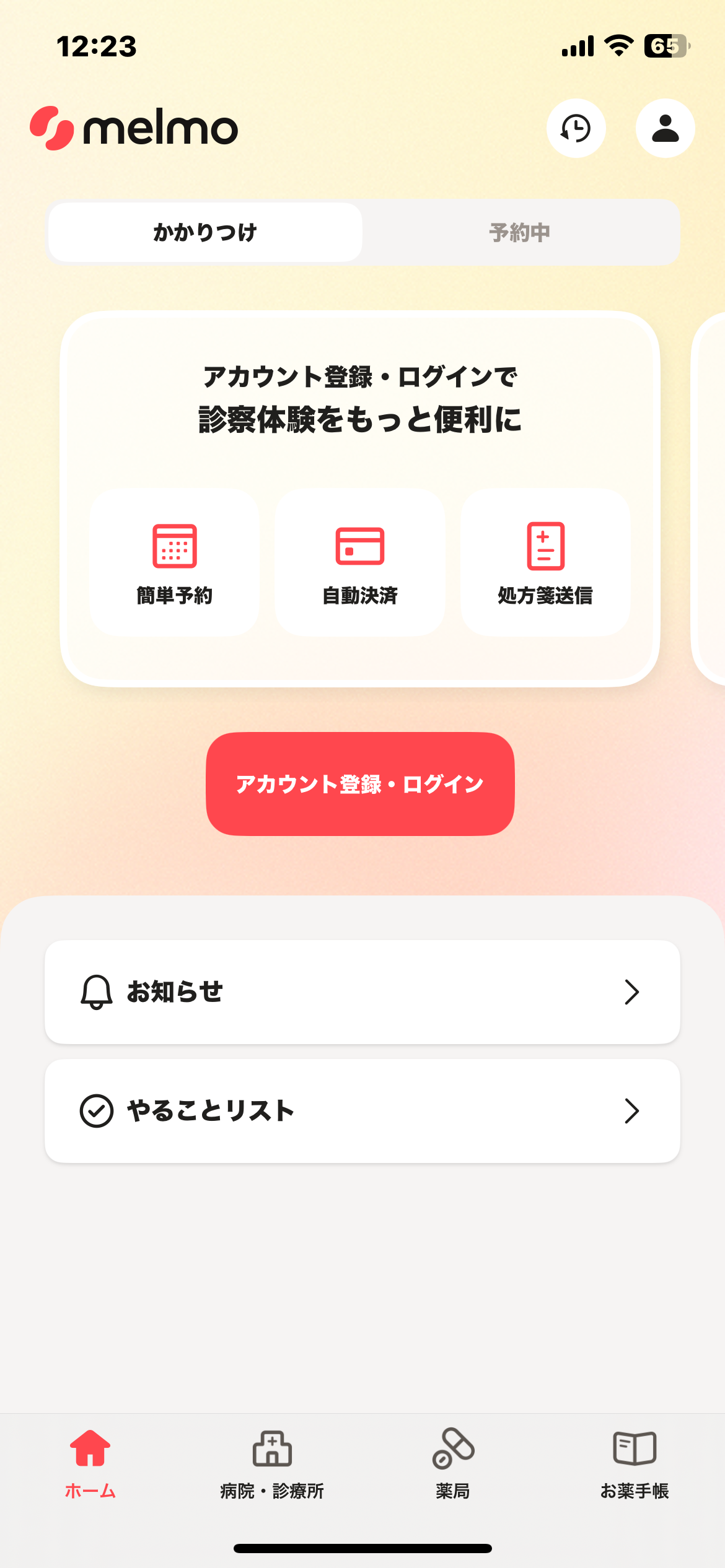The width and height of the screenshot is (725, 1568).
Task: Open the profile account icon
Action: [665, 128]
